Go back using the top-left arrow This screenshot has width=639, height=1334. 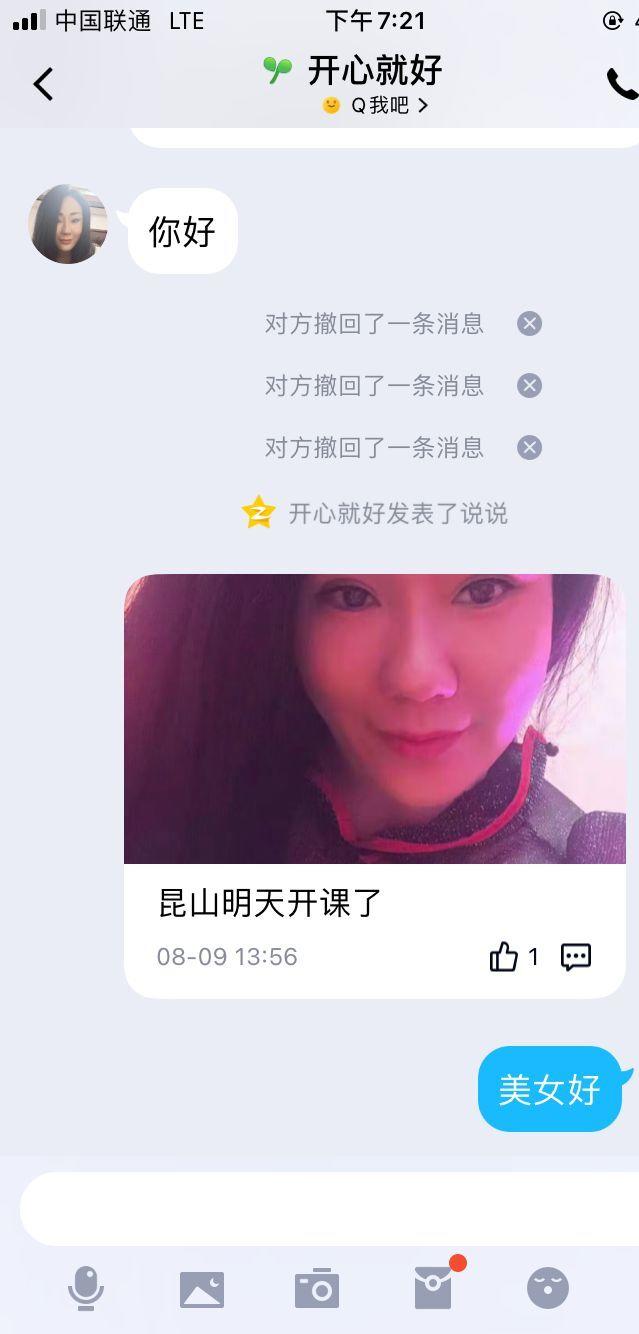tap(43, 84)
